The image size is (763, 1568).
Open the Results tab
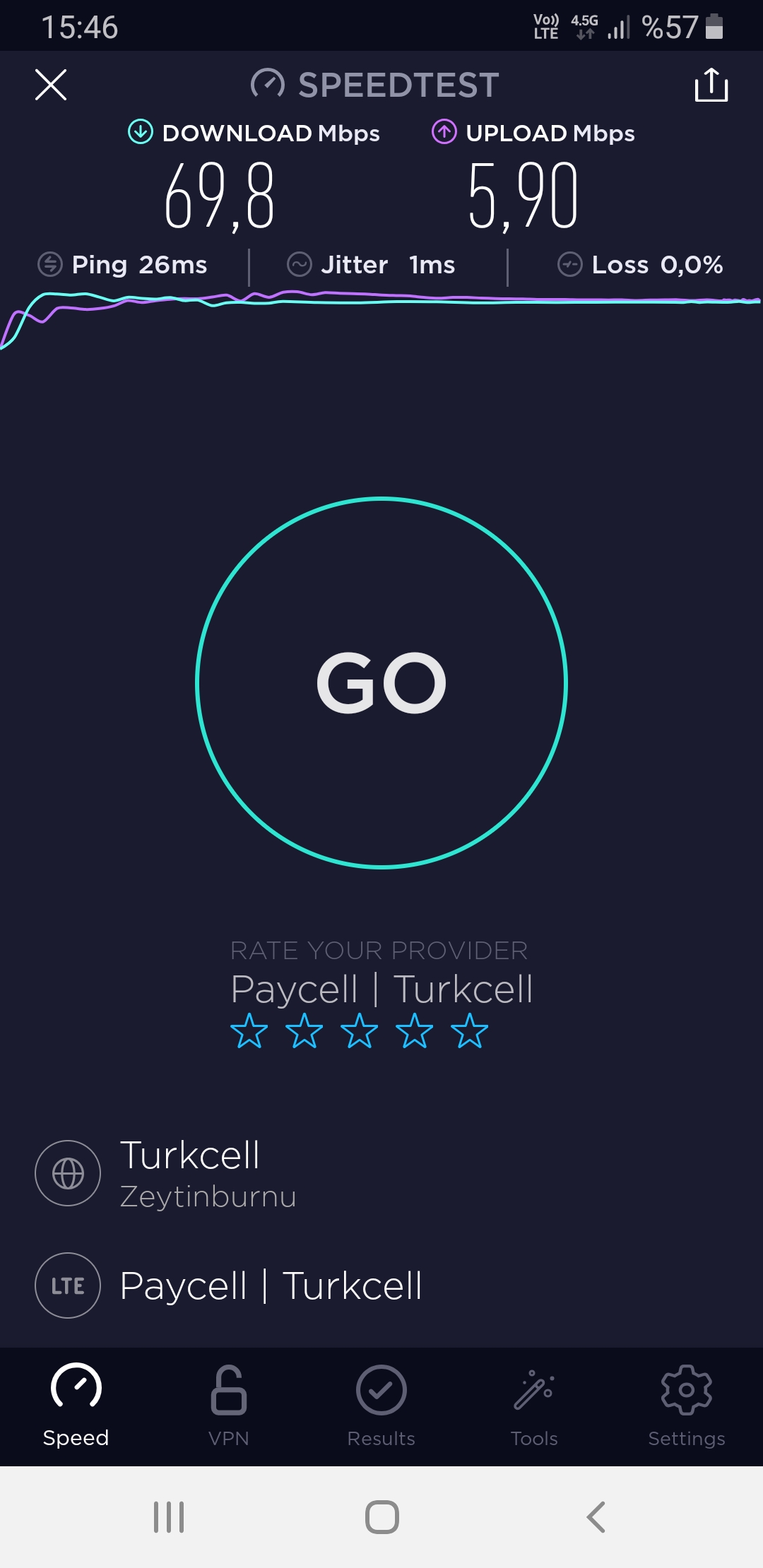click(381, 1406)
